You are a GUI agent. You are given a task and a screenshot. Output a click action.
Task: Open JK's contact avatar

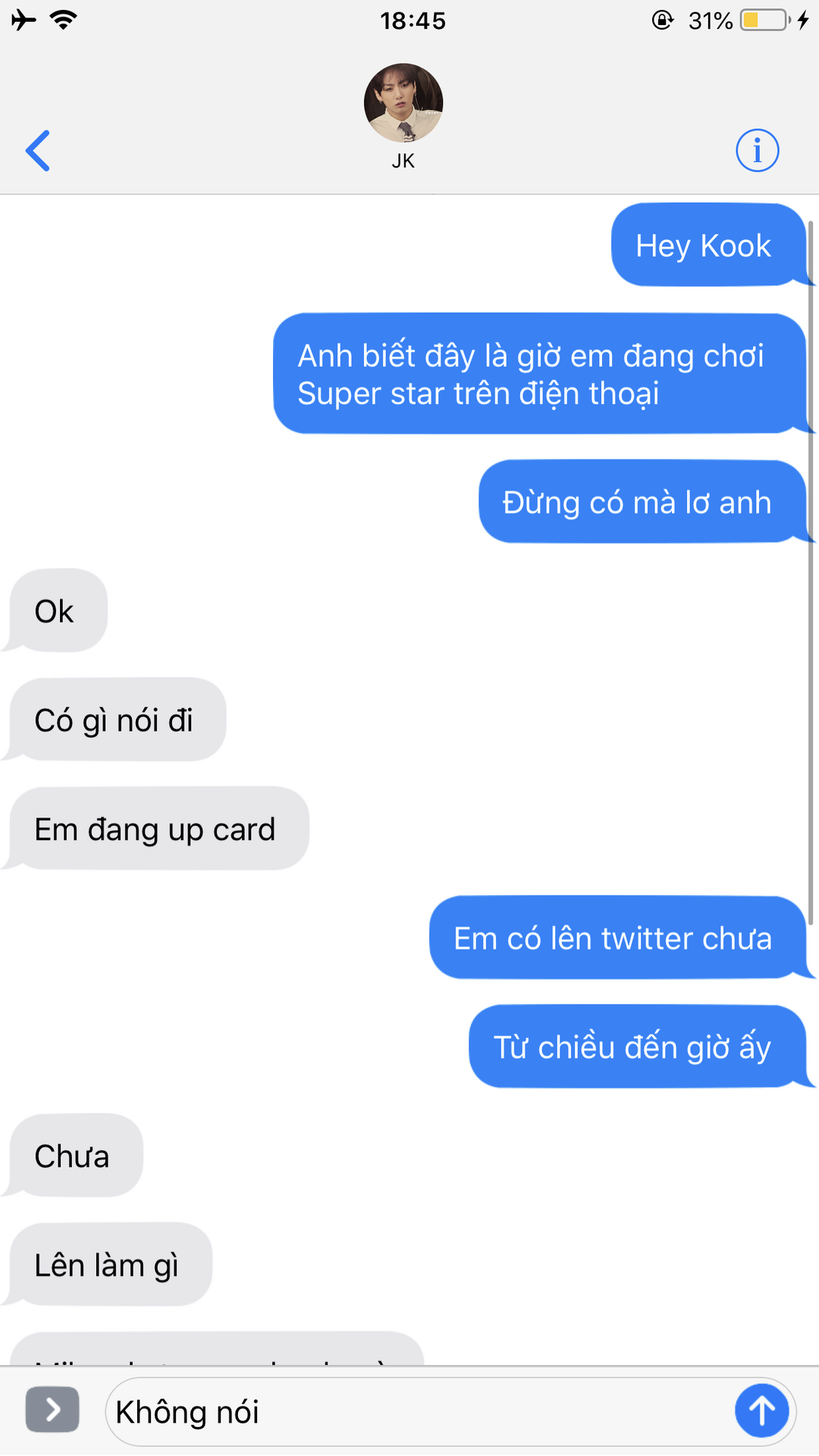pos(403,103)
